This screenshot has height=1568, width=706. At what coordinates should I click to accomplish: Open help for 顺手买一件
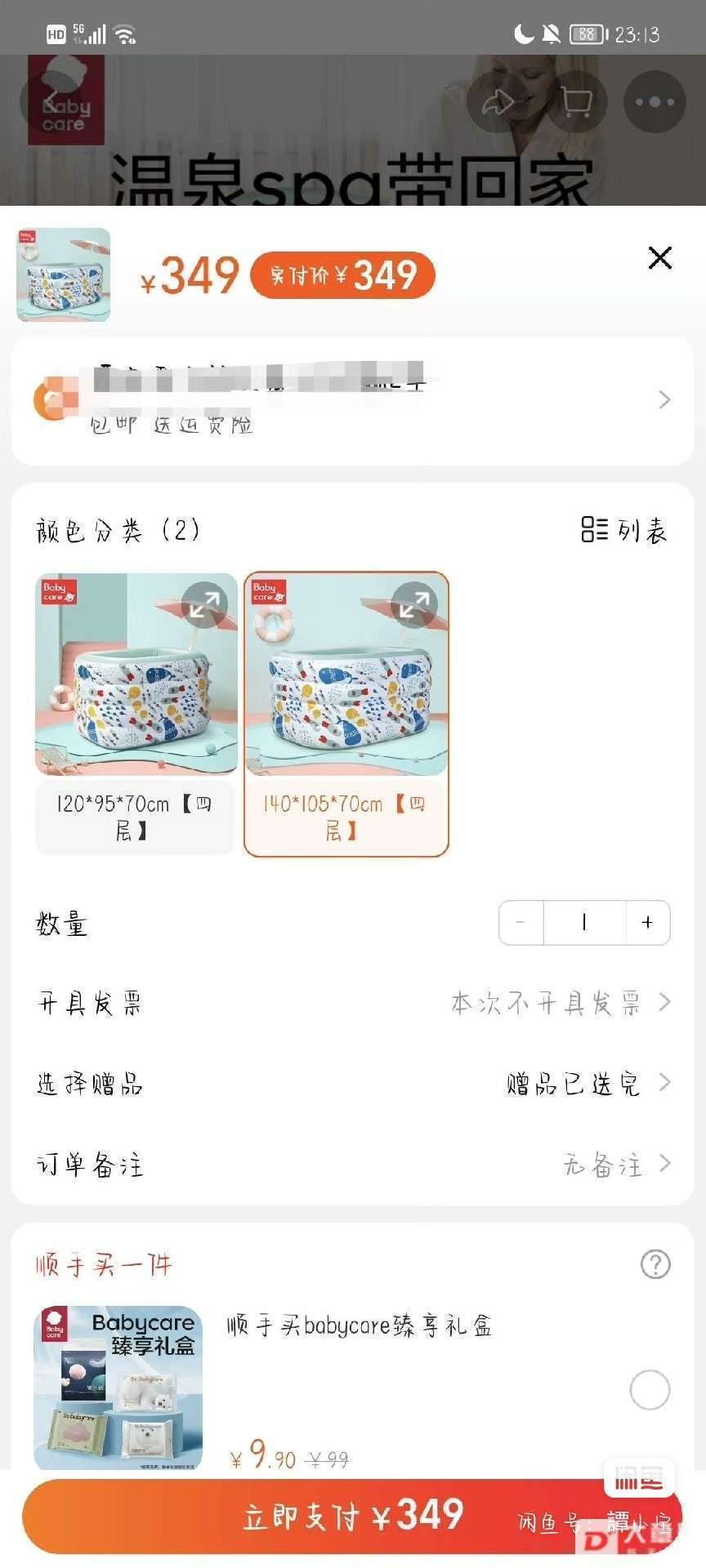[655, 1264]
